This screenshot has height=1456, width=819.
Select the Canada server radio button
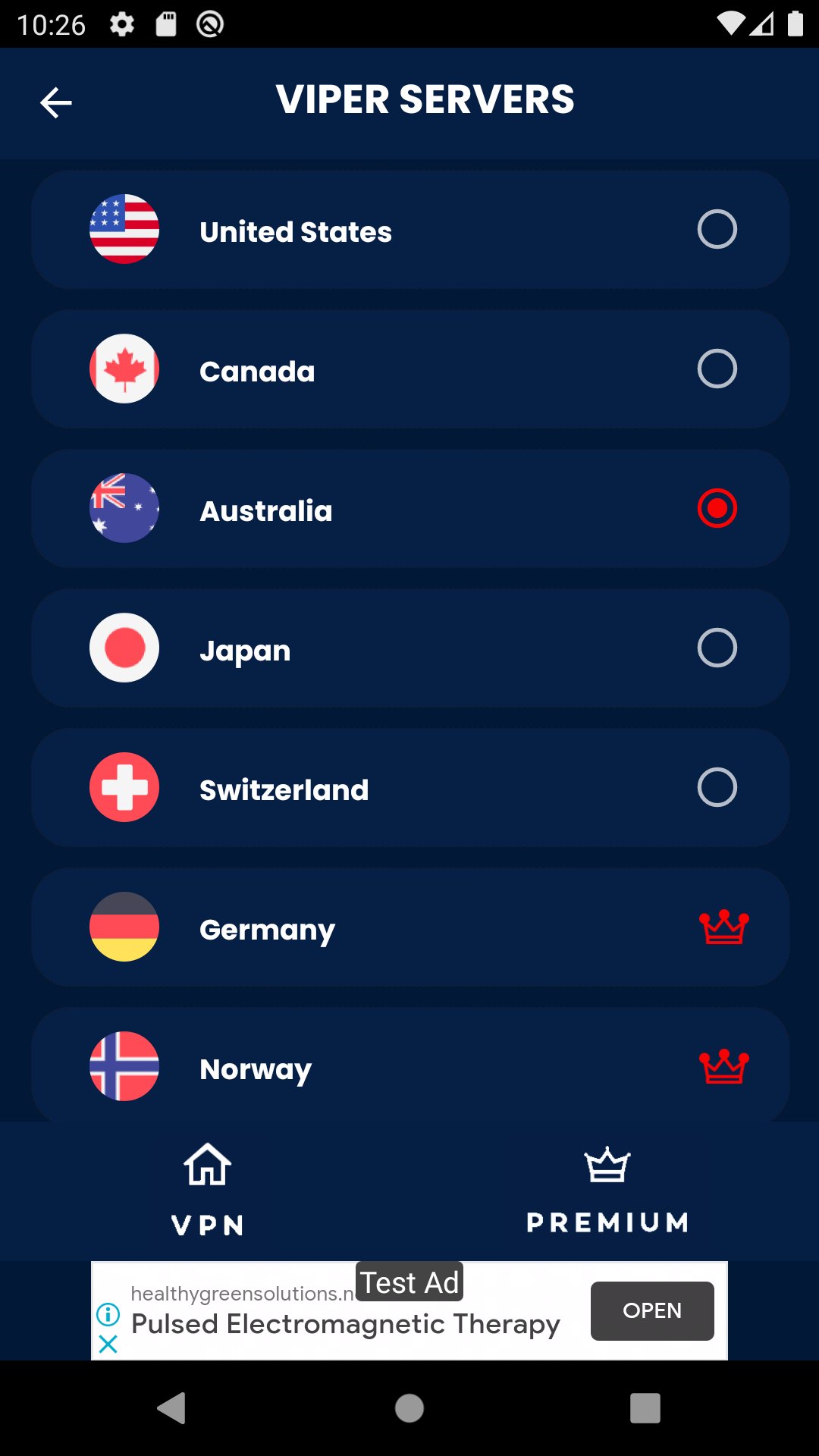tap(717, 369)
